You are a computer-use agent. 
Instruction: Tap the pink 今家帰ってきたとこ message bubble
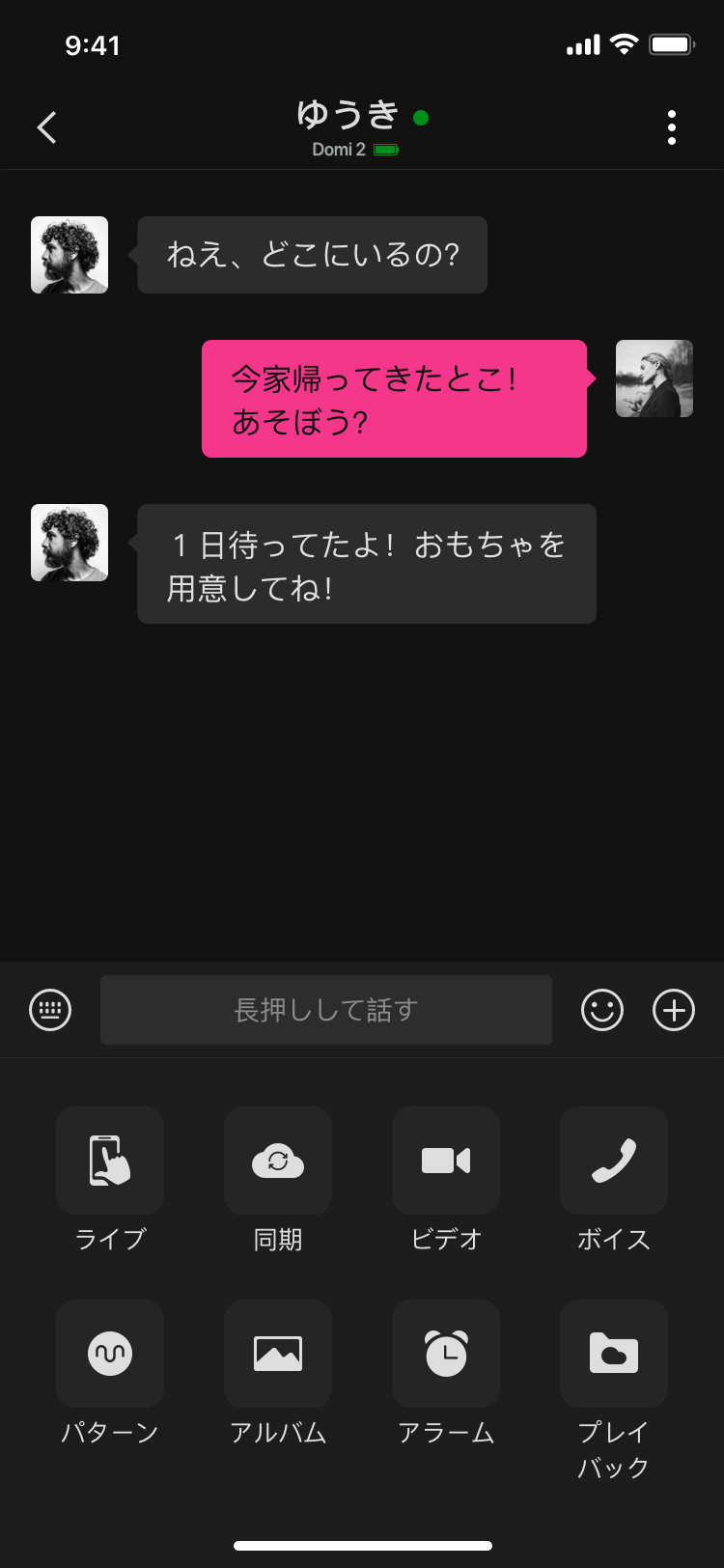pos(394,398)
